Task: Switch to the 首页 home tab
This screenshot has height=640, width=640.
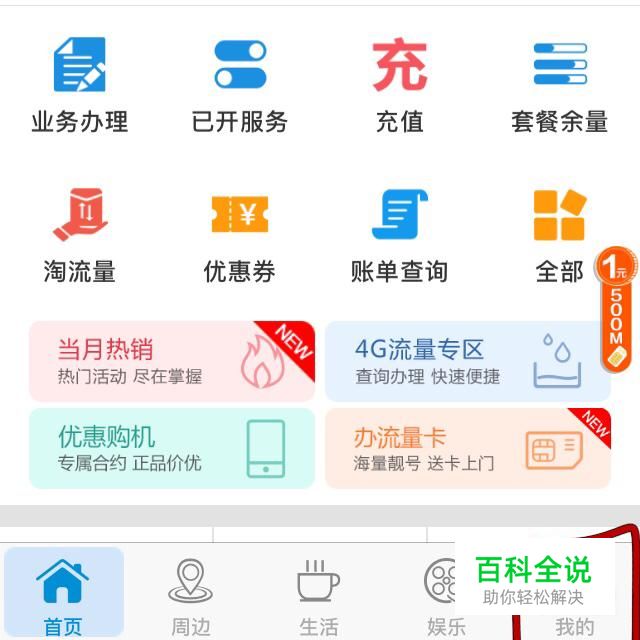Action: [x=63, y=596]
